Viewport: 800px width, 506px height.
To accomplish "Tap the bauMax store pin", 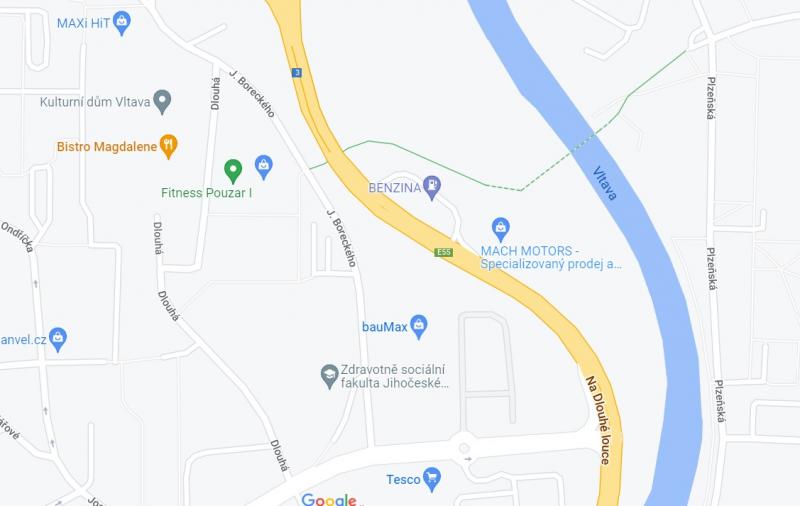I will tap(419, 325).
